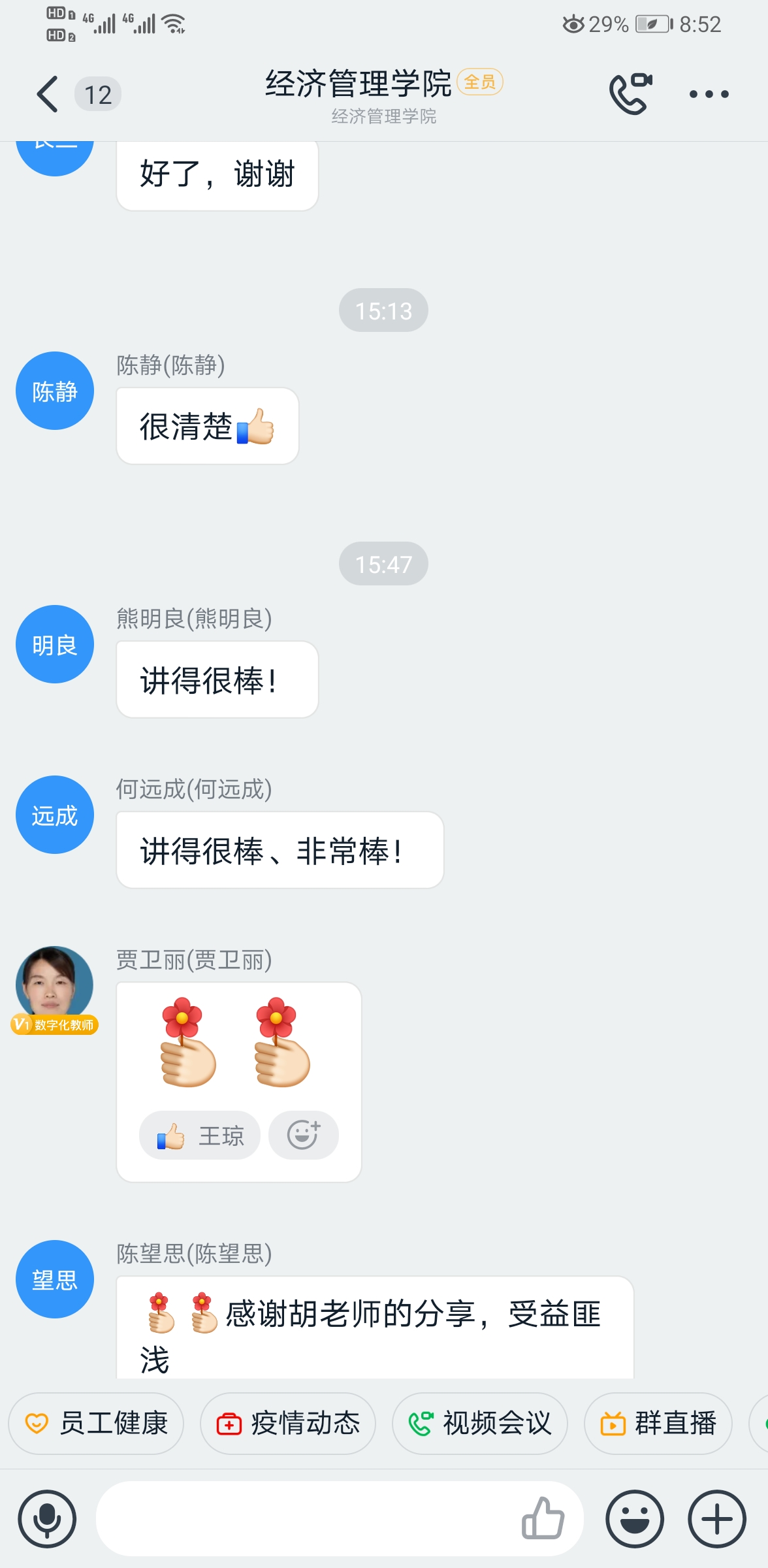The height and width of the screenshot is (1568, 768).
Task: Go back to the chat list
Action: coord(48,94)
